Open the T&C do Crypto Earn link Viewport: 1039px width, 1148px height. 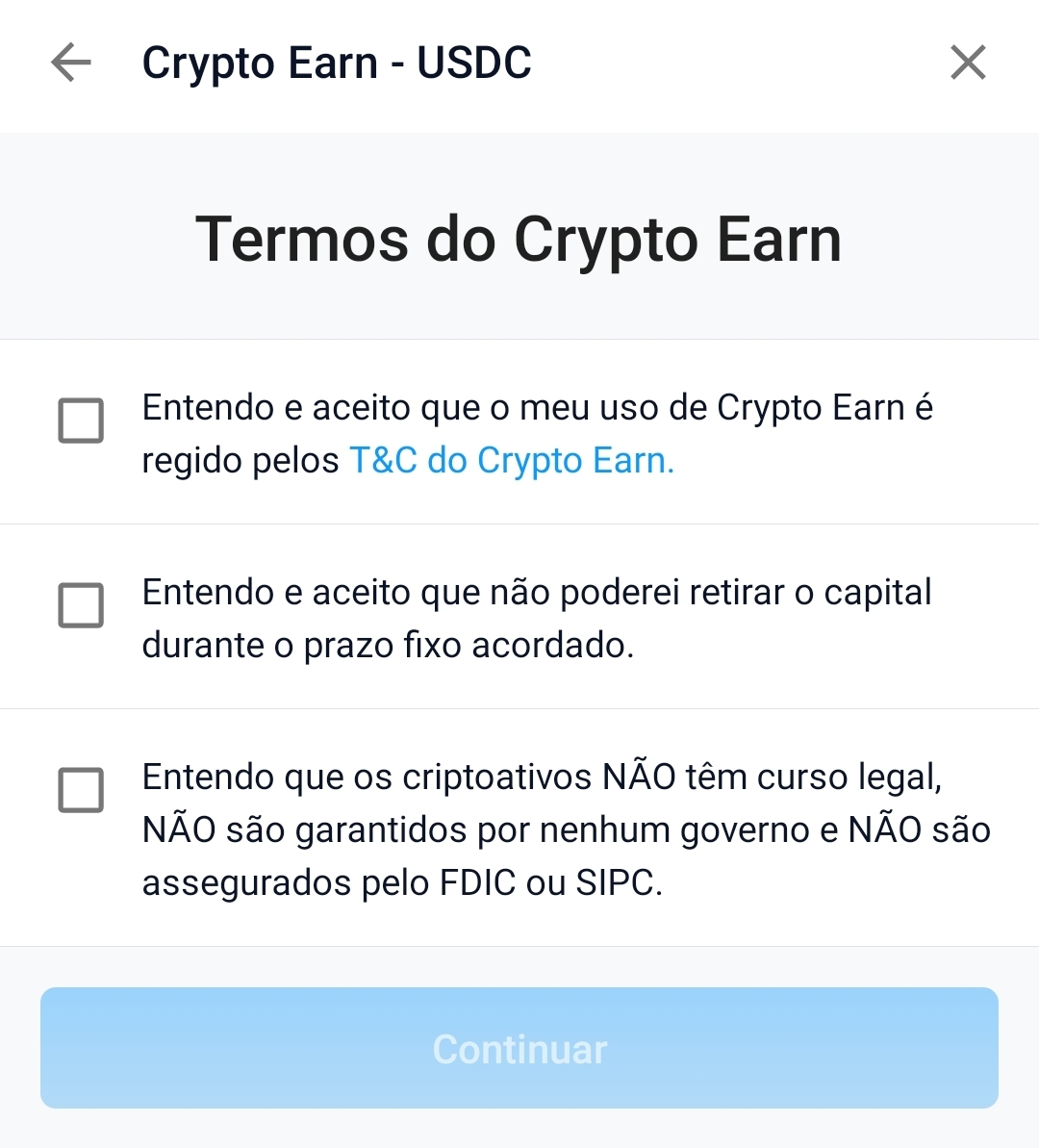[511, 461]
